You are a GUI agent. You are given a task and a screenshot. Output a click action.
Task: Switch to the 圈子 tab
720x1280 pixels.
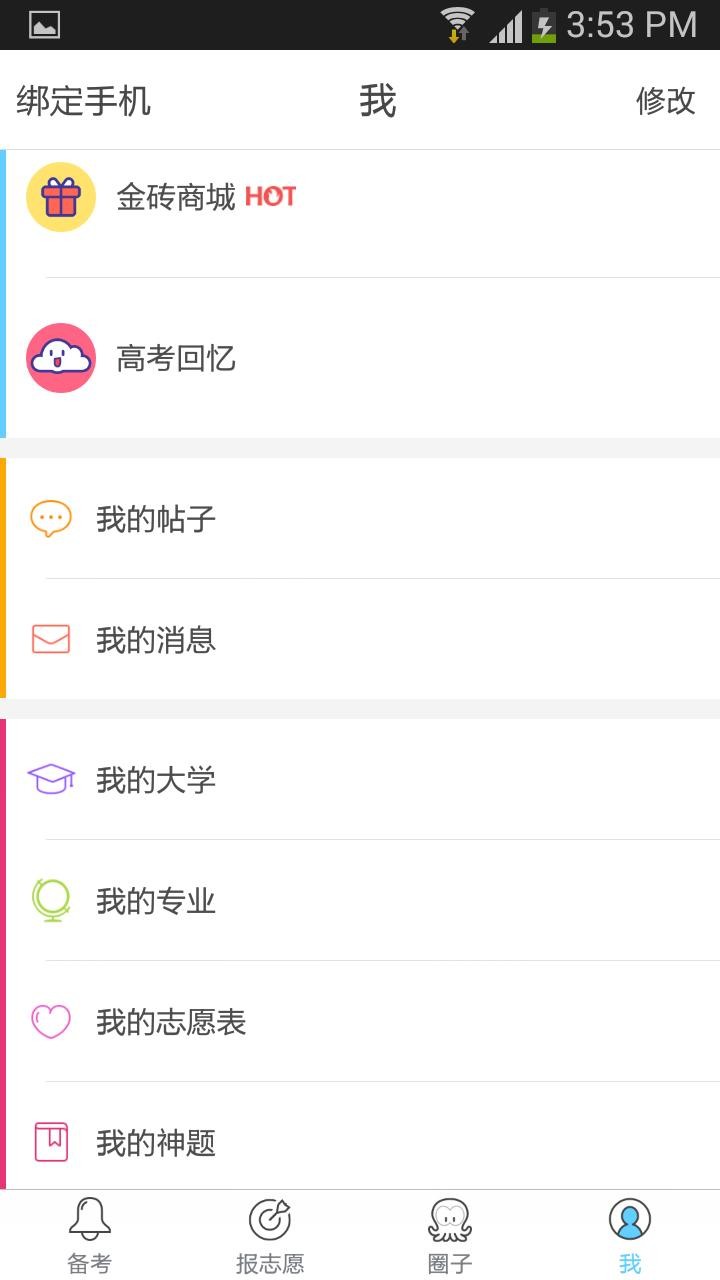[x=450, y=1236]
